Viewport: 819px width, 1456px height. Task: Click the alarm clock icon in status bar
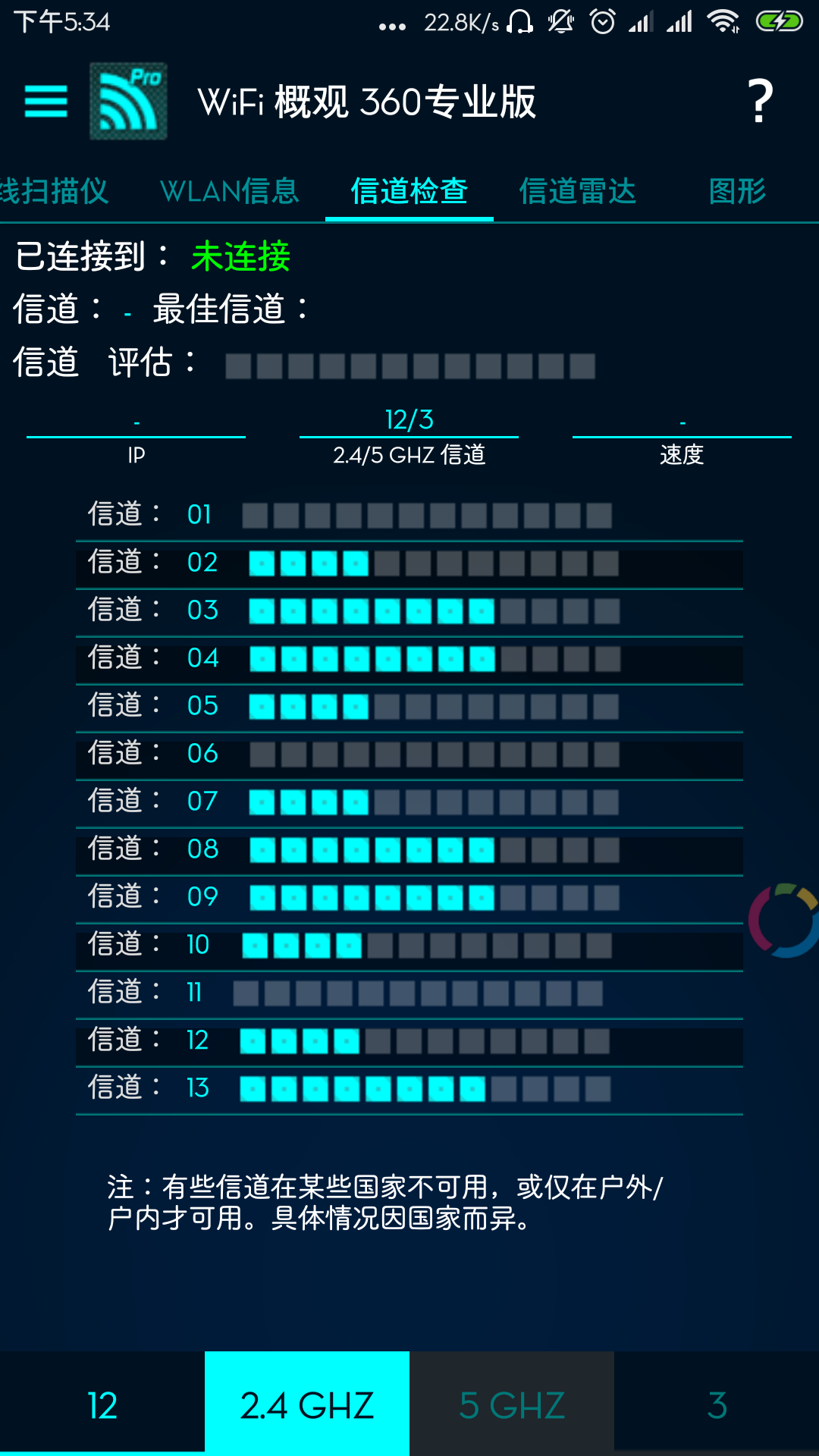click(601, 21)
